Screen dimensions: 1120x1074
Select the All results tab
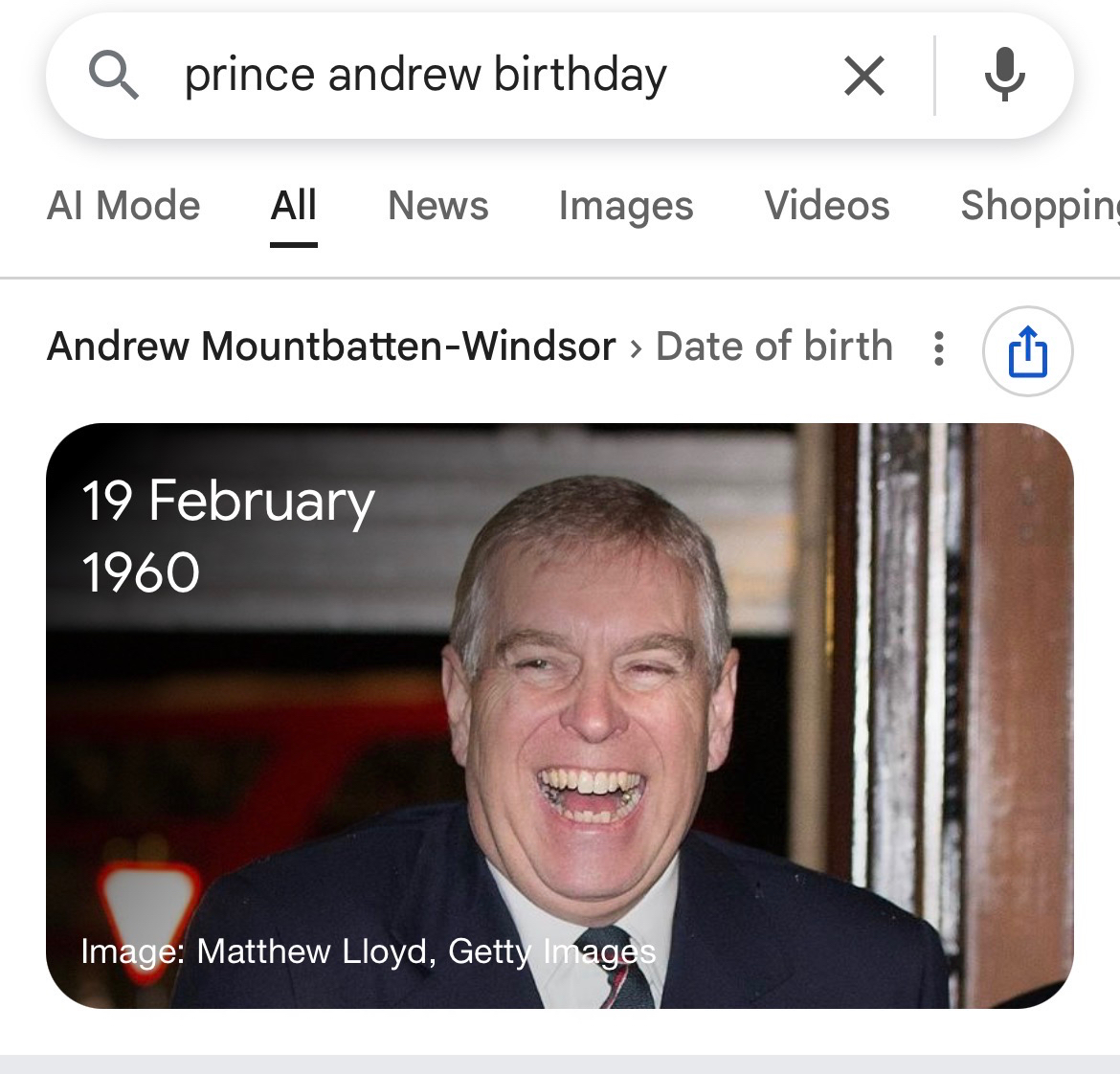(293, 206)
